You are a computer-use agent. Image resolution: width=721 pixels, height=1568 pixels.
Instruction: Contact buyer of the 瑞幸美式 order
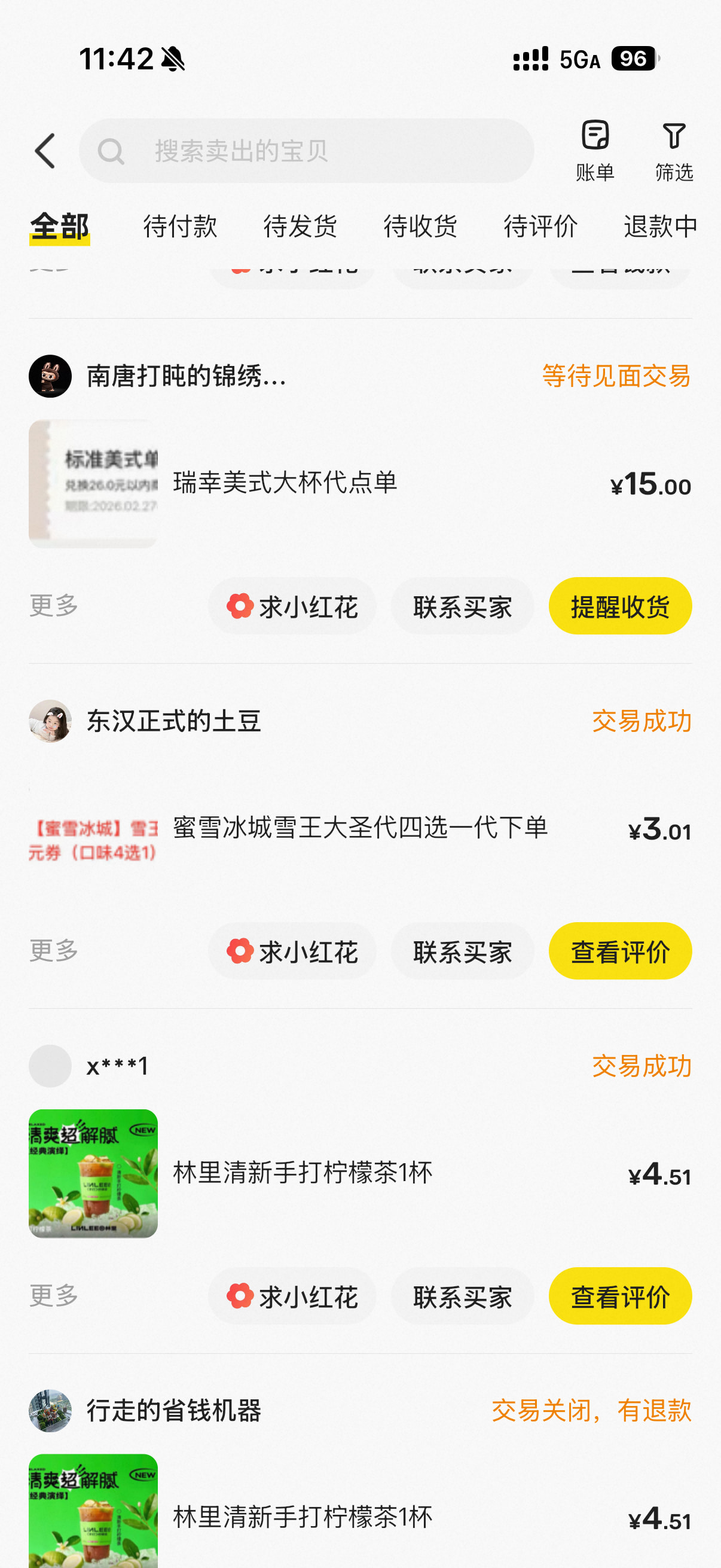point(462,606)
